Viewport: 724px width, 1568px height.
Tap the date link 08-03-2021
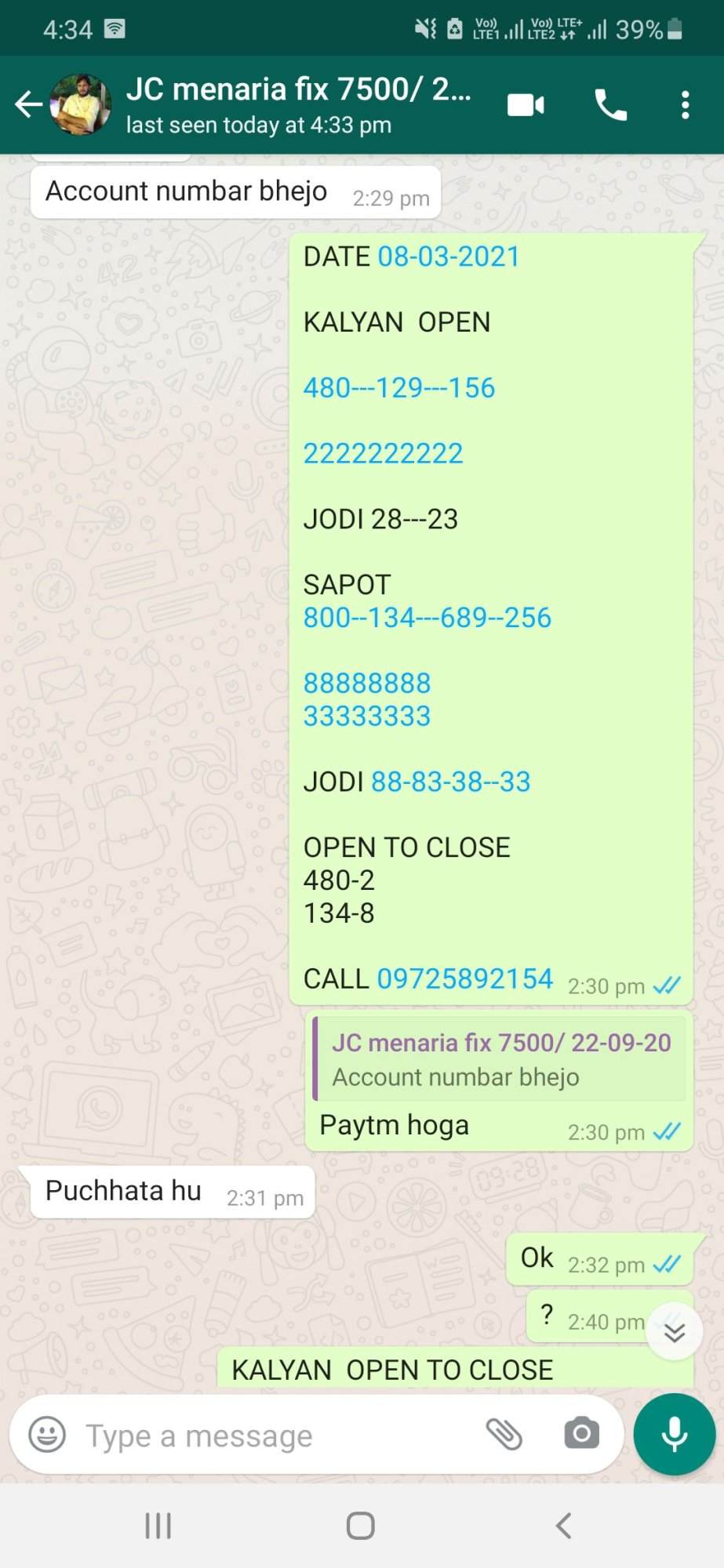449,256
